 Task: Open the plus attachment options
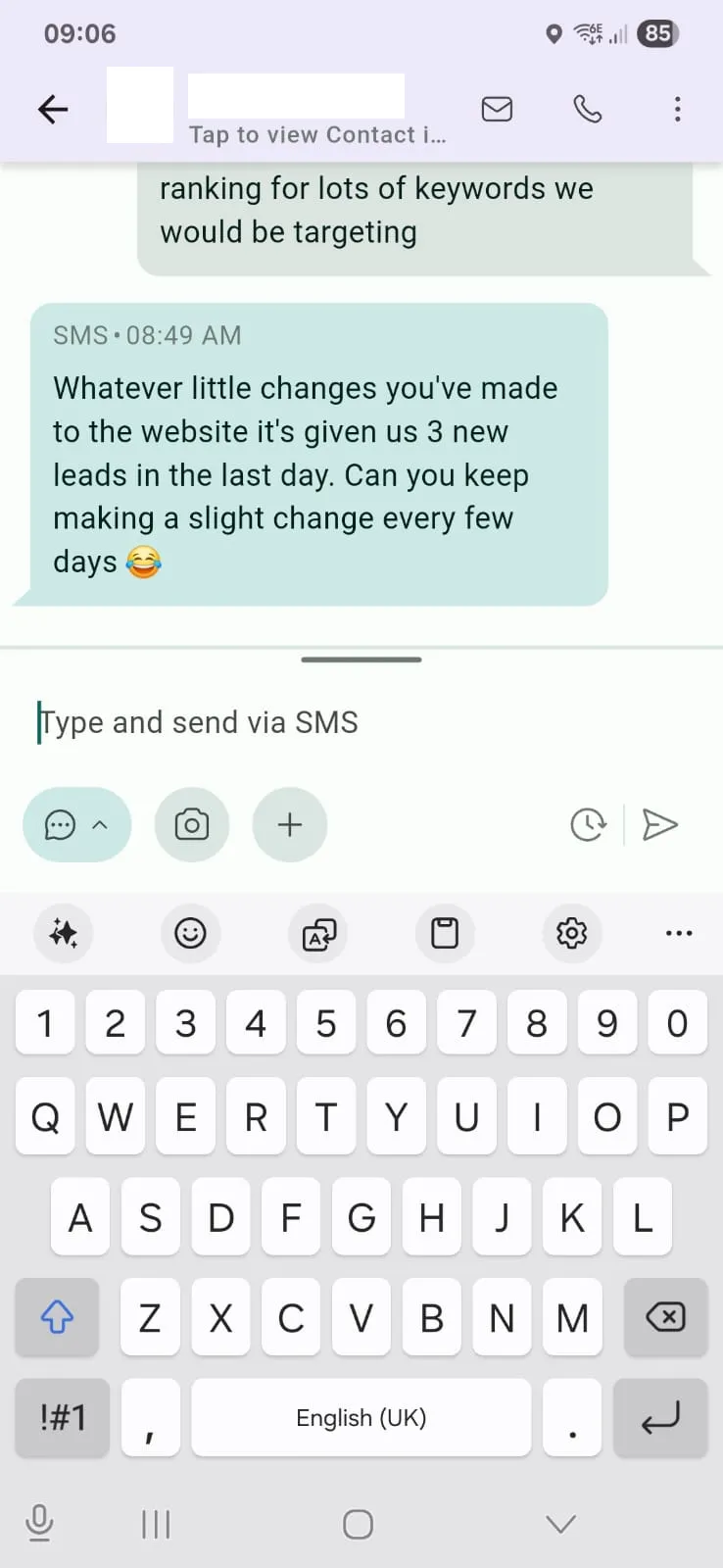290,825
